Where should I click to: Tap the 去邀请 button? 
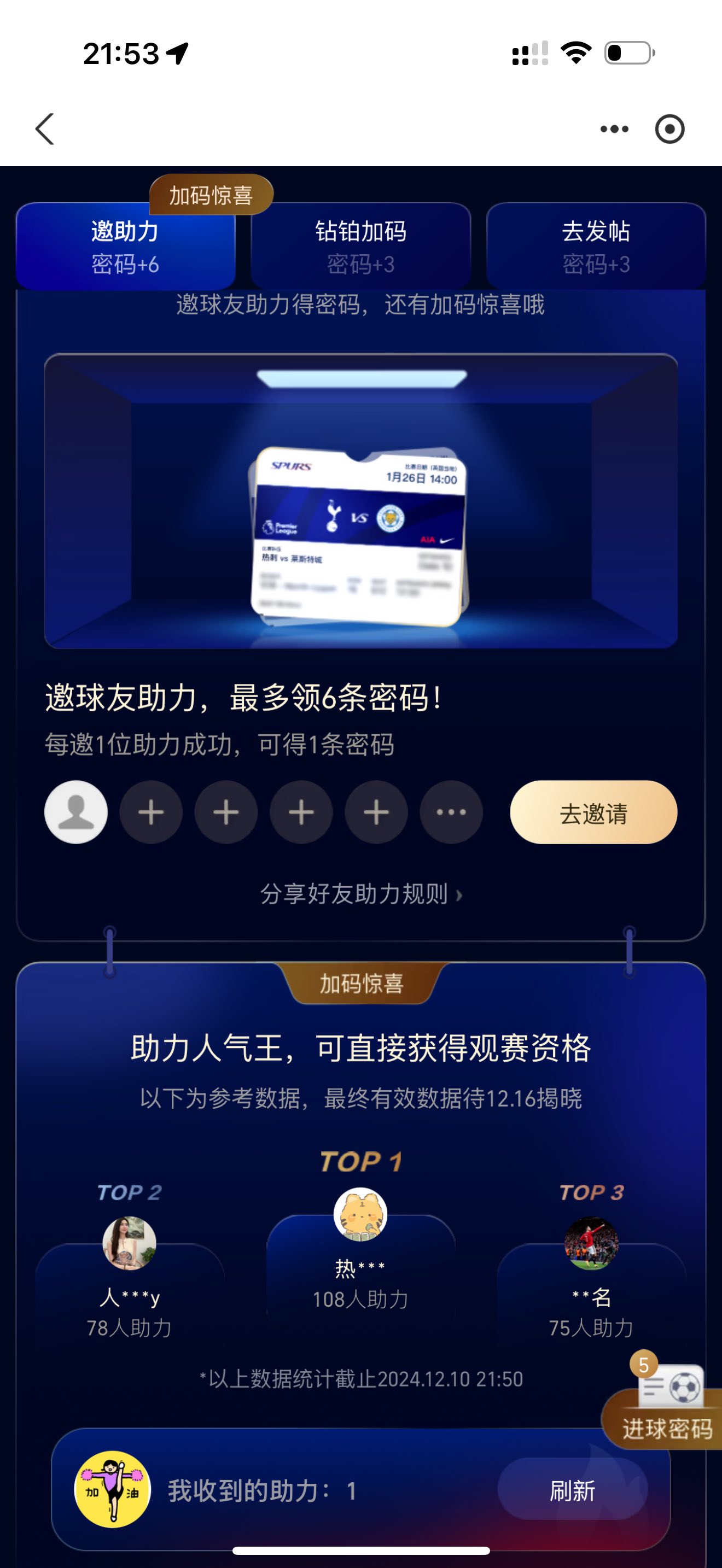tap(593, 812)
